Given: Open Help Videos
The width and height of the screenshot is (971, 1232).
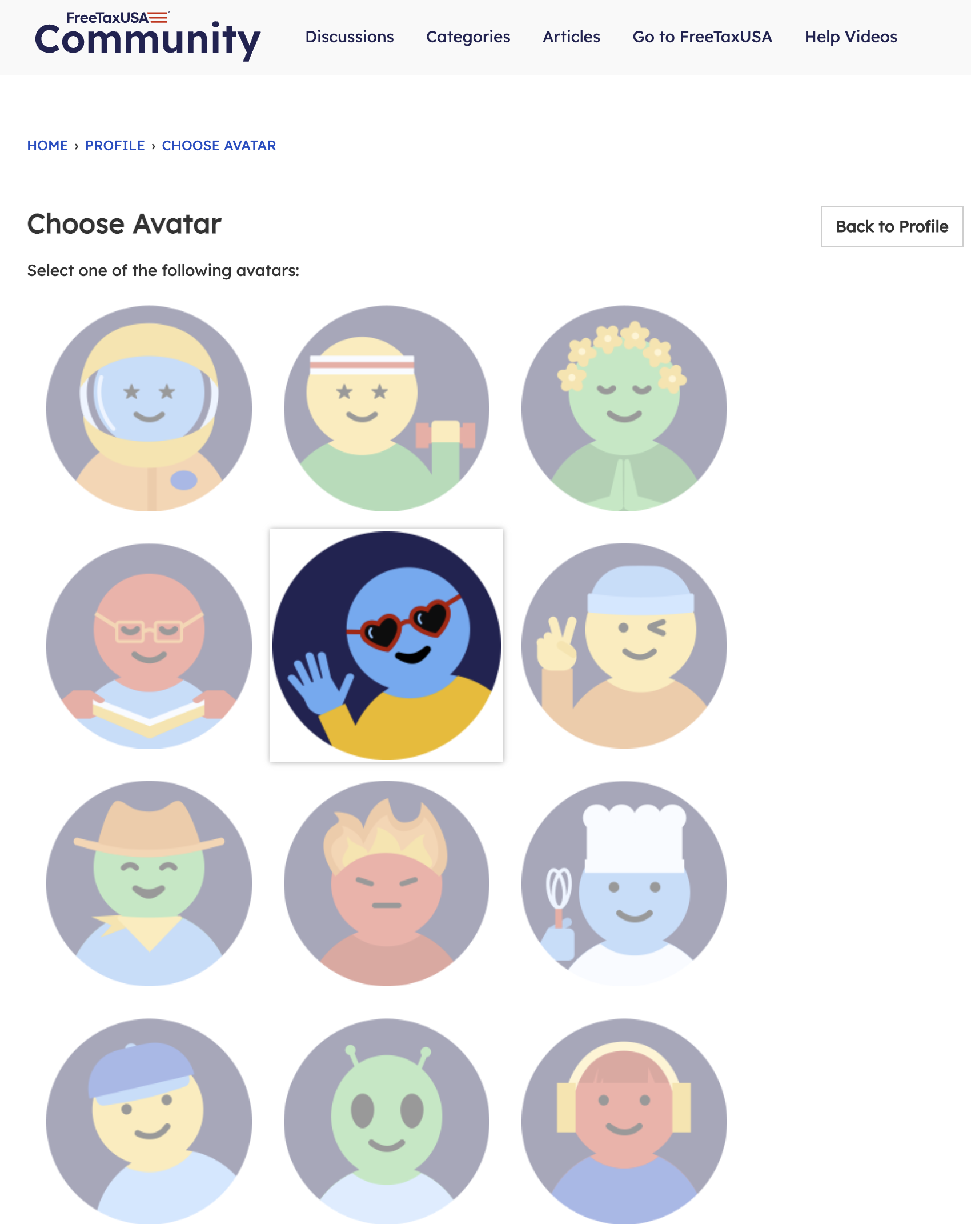Looking at the screenshot, I should pos(850,37).
